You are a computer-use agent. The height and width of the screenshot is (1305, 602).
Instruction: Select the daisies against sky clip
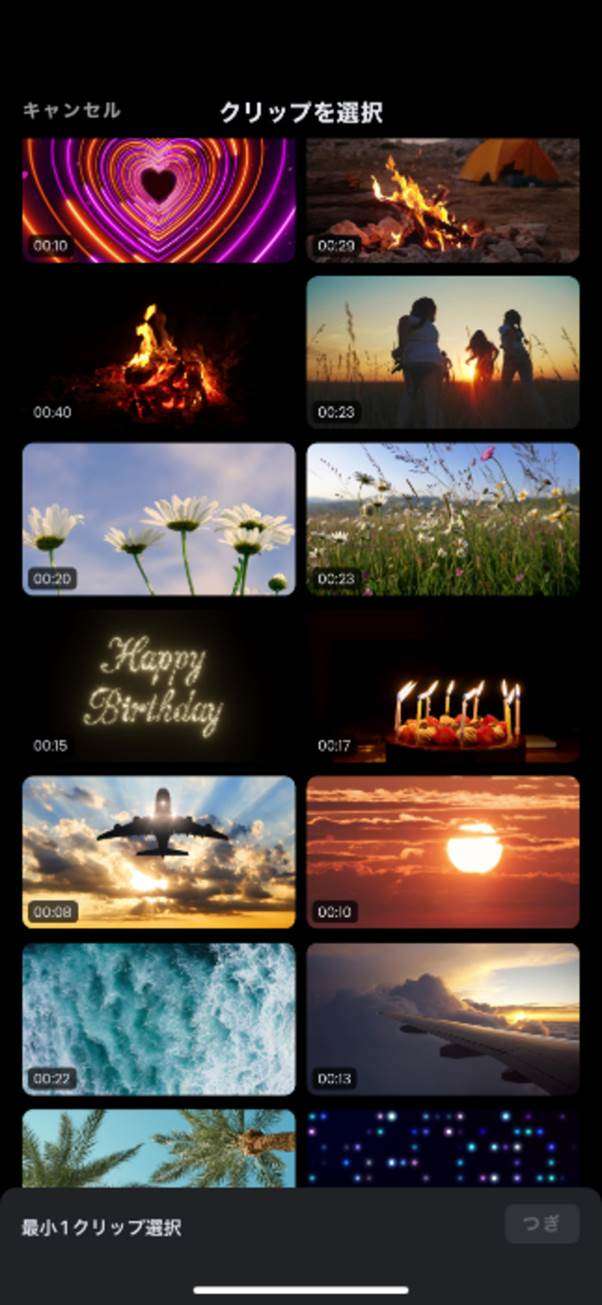point(159,519)
